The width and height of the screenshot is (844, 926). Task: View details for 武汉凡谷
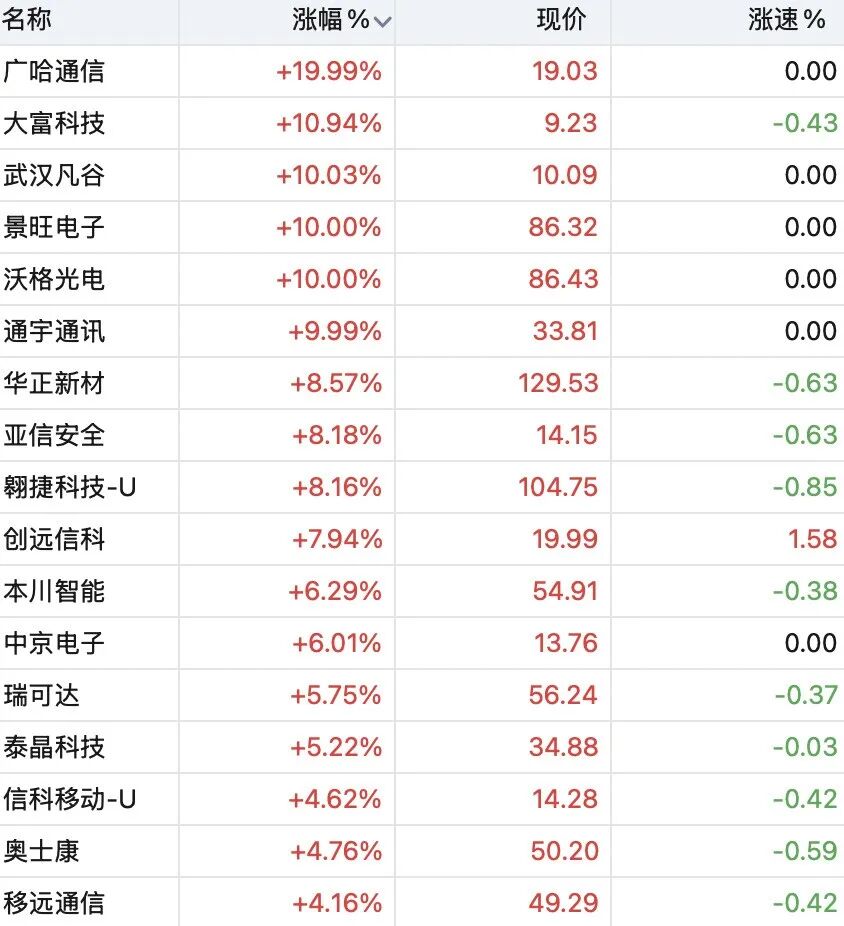pyautogui.click(x=422, y=175)
